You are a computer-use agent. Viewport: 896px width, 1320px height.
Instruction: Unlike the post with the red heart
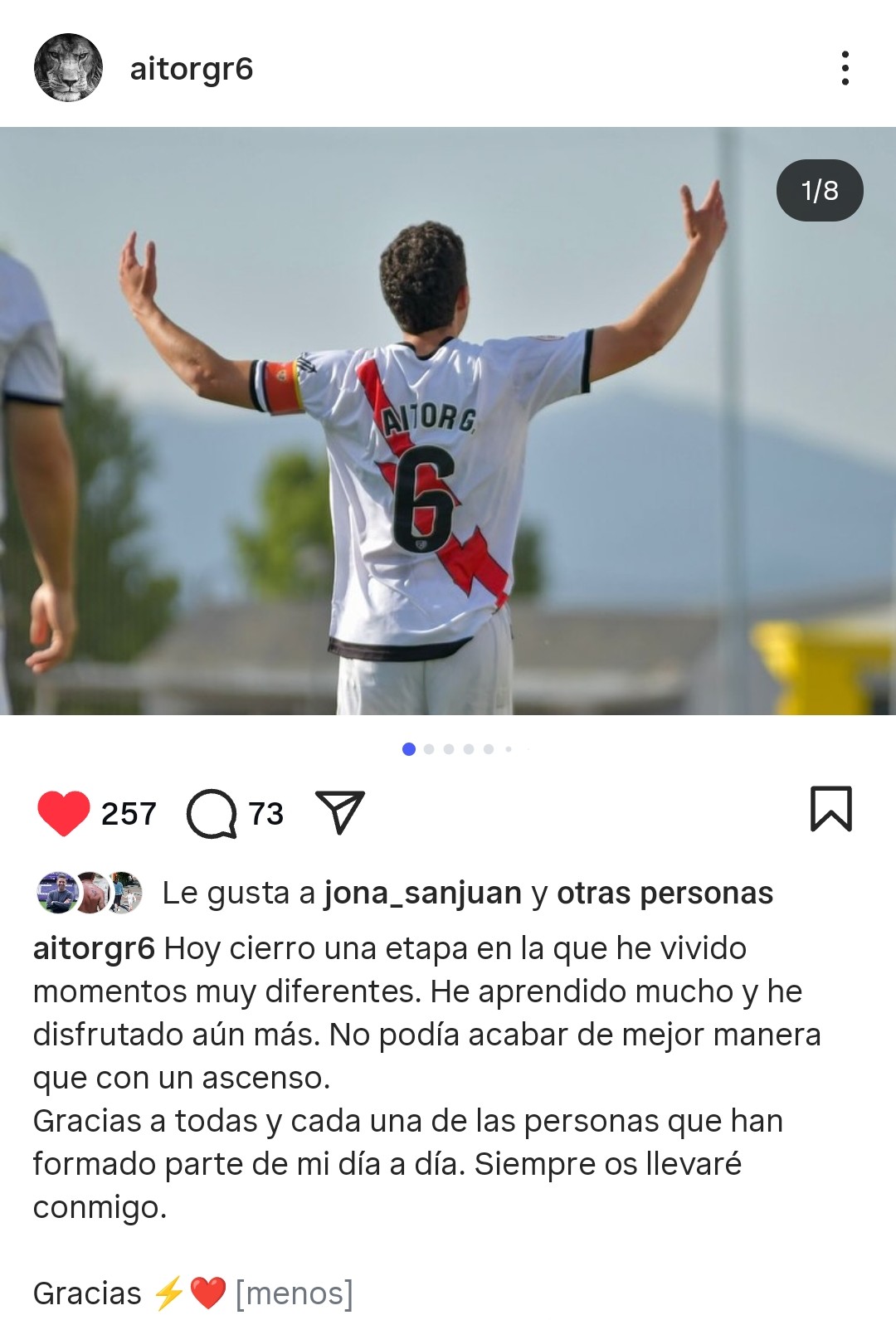click(64, 813)
